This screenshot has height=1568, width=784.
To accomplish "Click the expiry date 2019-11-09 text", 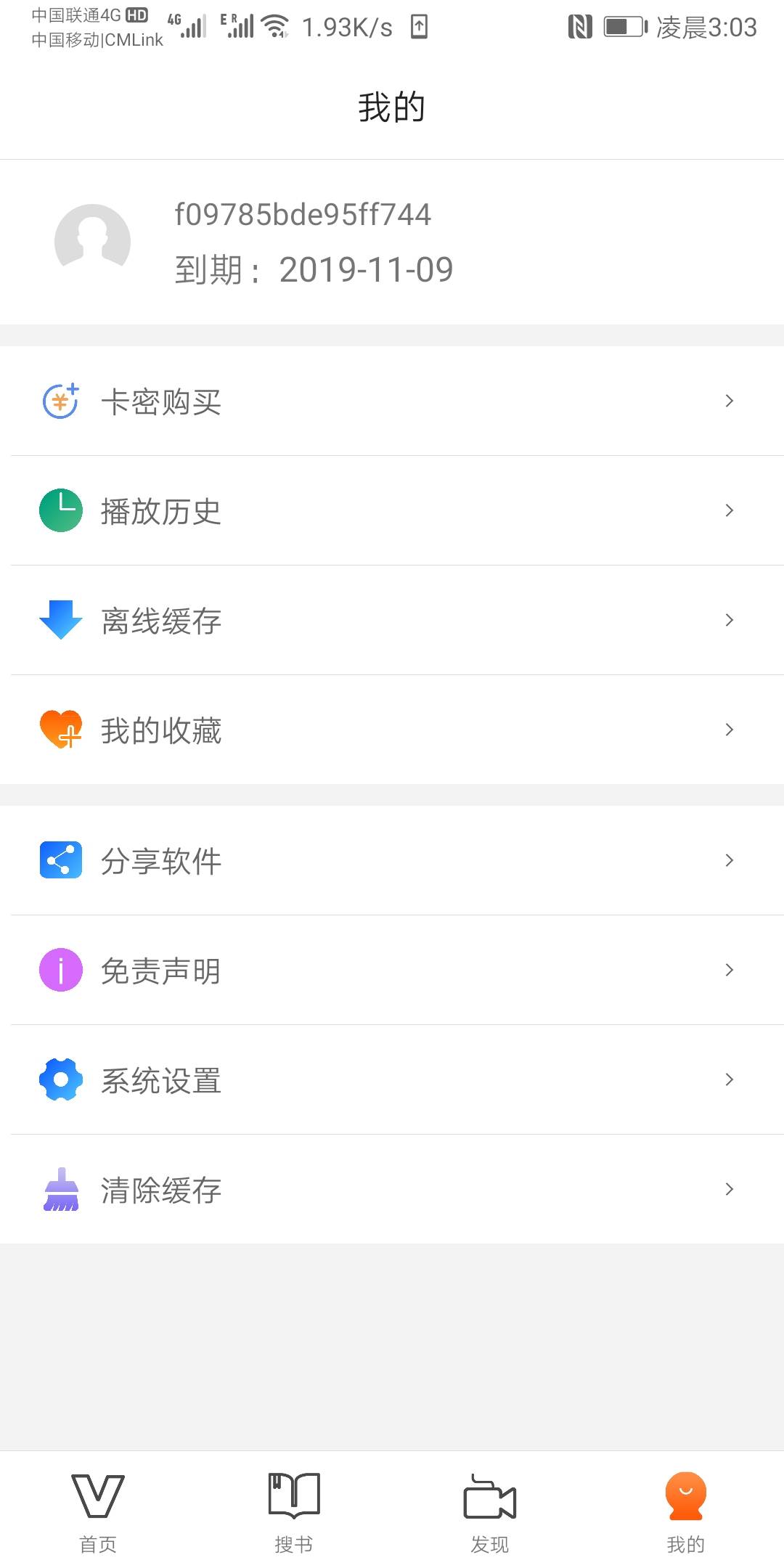I will (x=365, y=269).
